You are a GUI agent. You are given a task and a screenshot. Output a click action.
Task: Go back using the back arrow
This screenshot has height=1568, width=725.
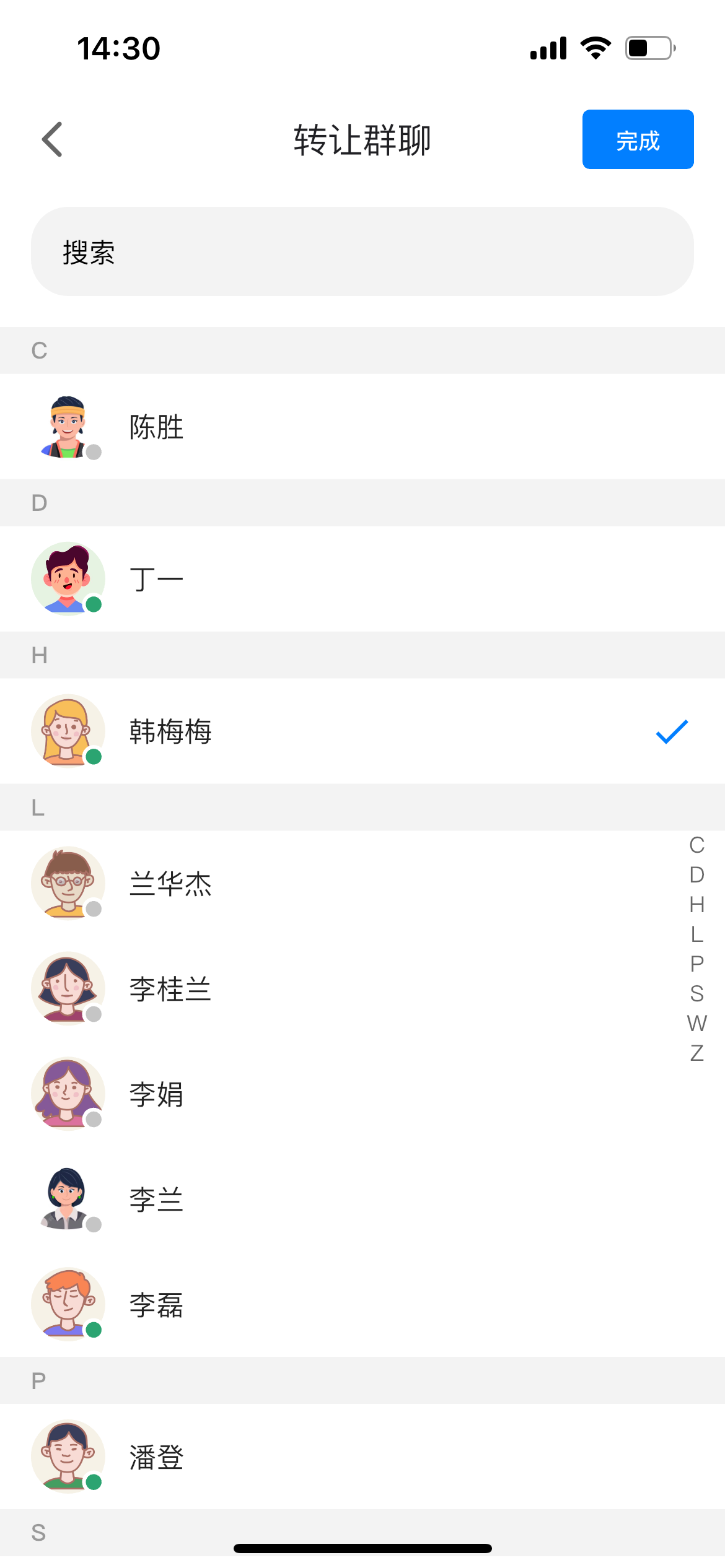coord(53,139)
